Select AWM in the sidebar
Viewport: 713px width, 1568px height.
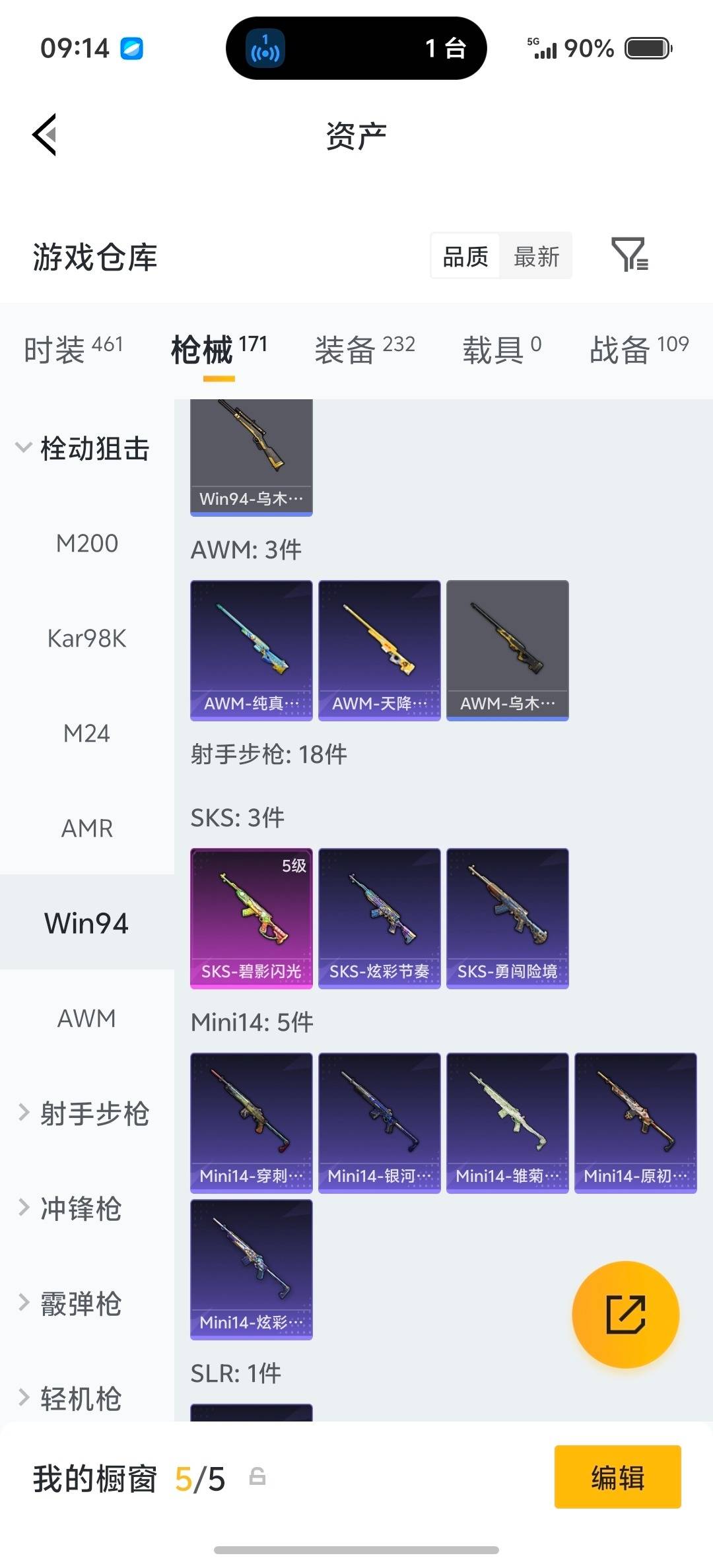pos(86,1018)
